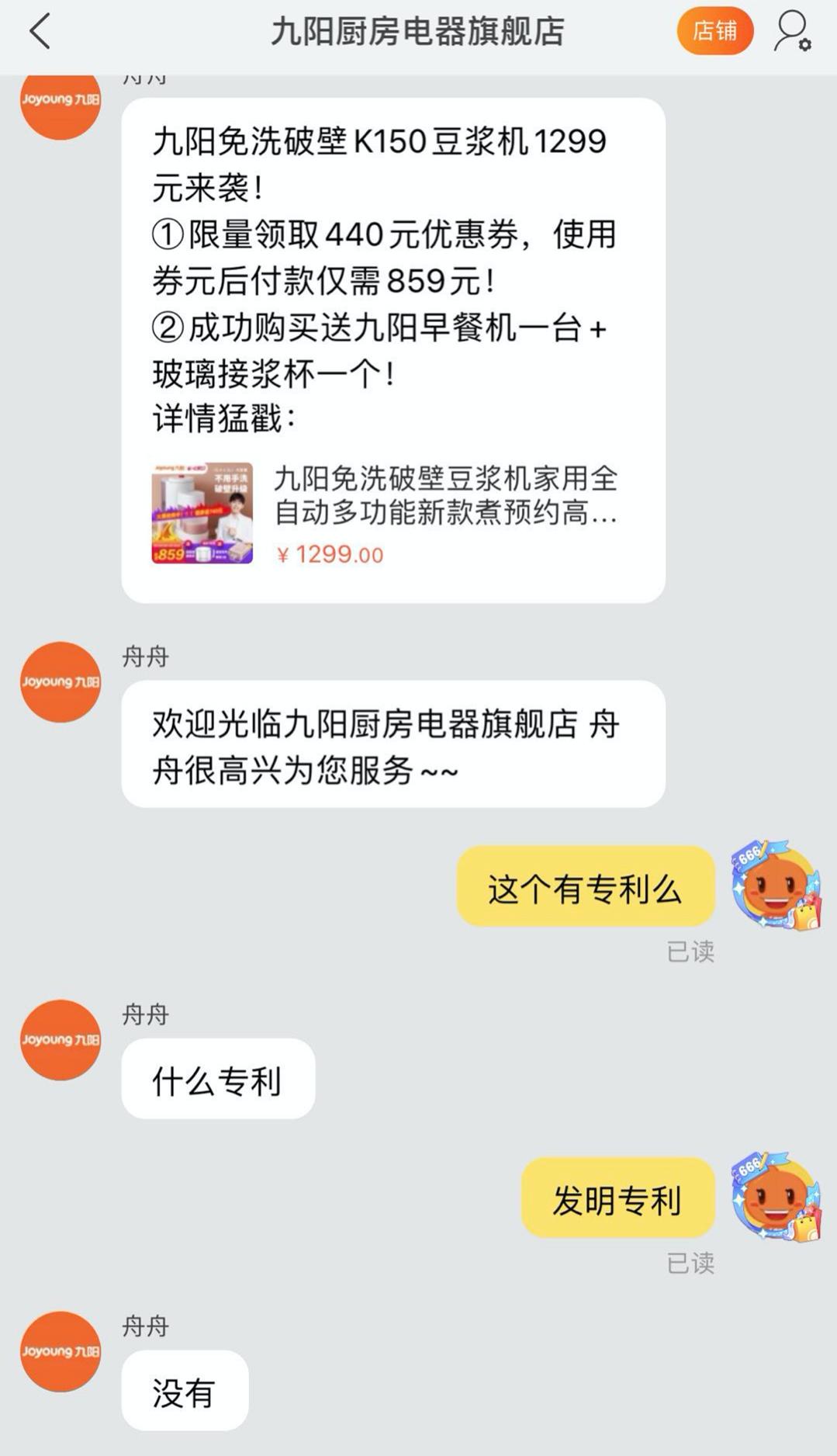The width and height of the screenshot is (837, 1456).
Task: Tap the 已读 indicator under 发明专利
Action: 688,1261
